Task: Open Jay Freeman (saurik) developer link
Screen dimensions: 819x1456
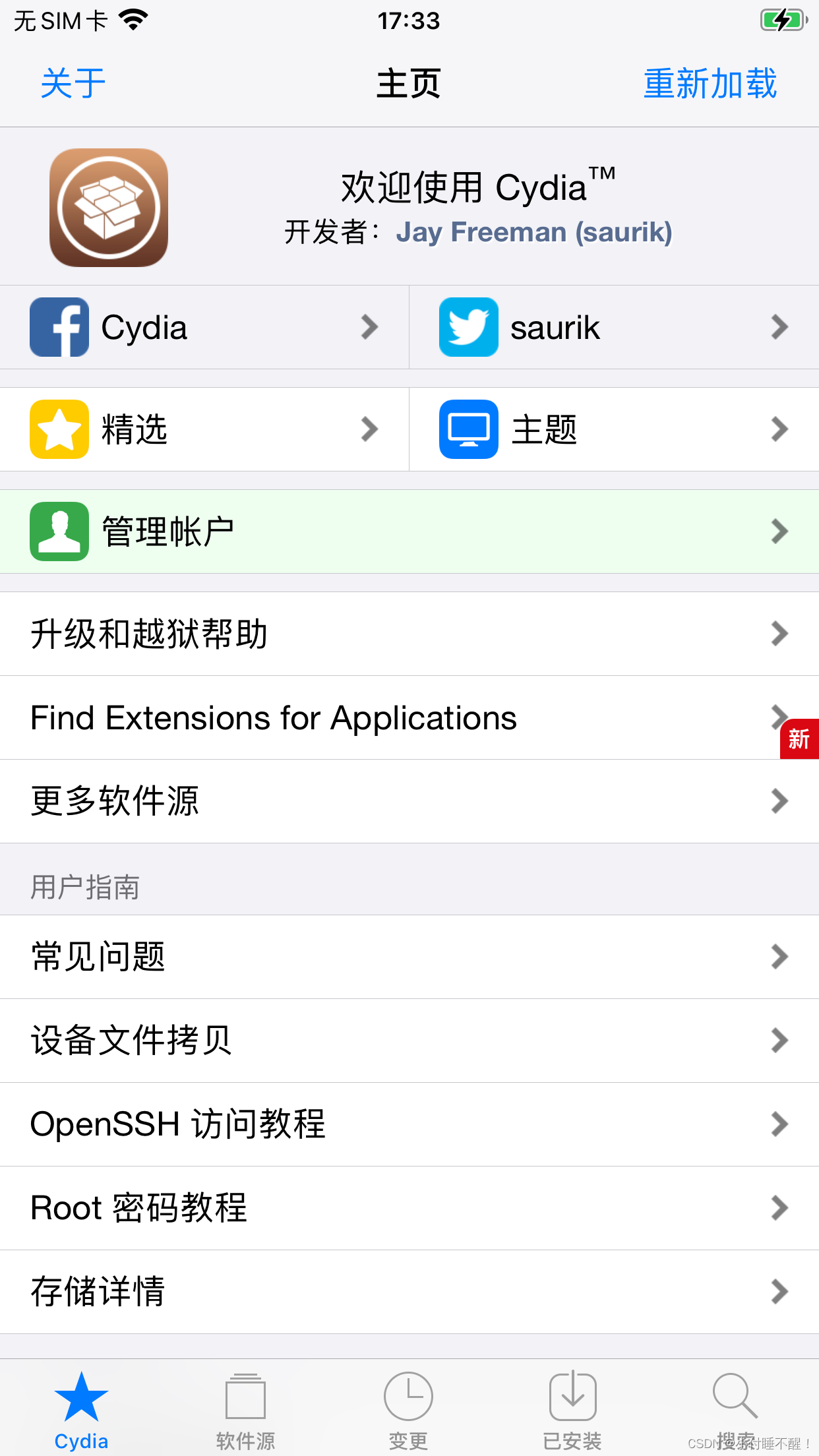Action: [534, 232]
